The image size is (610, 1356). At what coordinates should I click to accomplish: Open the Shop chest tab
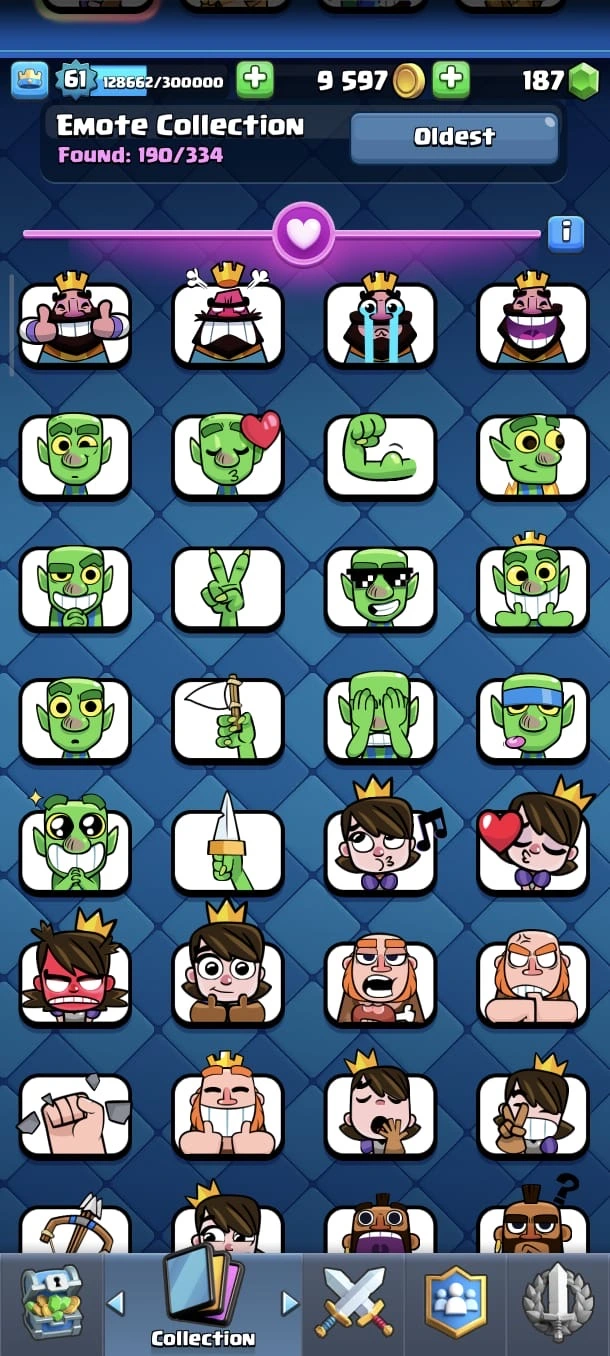[51, 1304]
